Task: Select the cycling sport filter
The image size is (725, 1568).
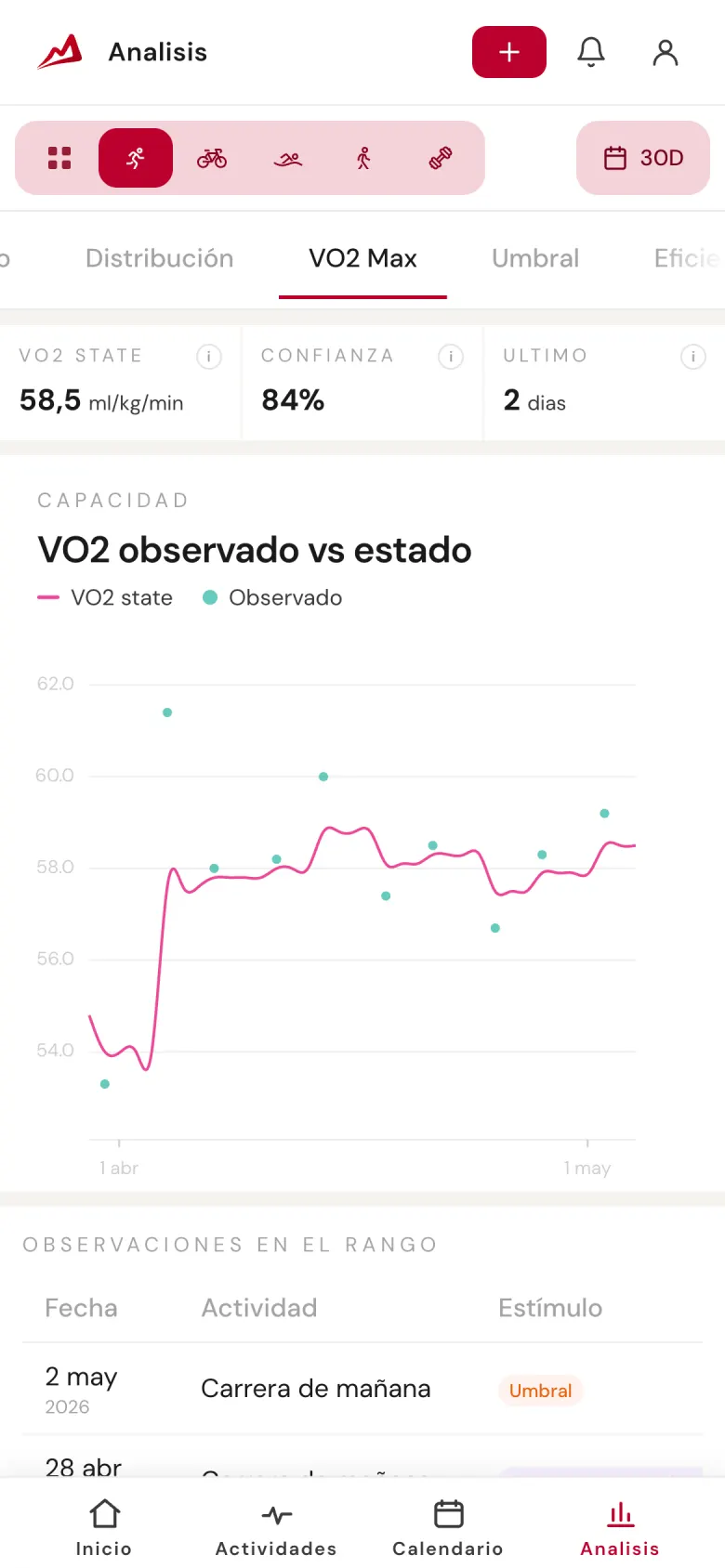Action: point(212,158)
